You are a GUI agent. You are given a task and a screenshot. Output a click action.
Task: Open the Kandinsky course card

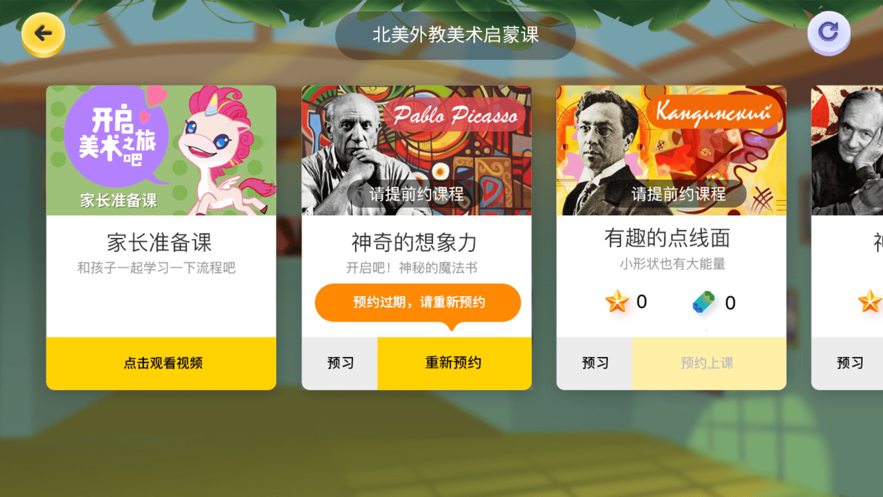point(671,150)
